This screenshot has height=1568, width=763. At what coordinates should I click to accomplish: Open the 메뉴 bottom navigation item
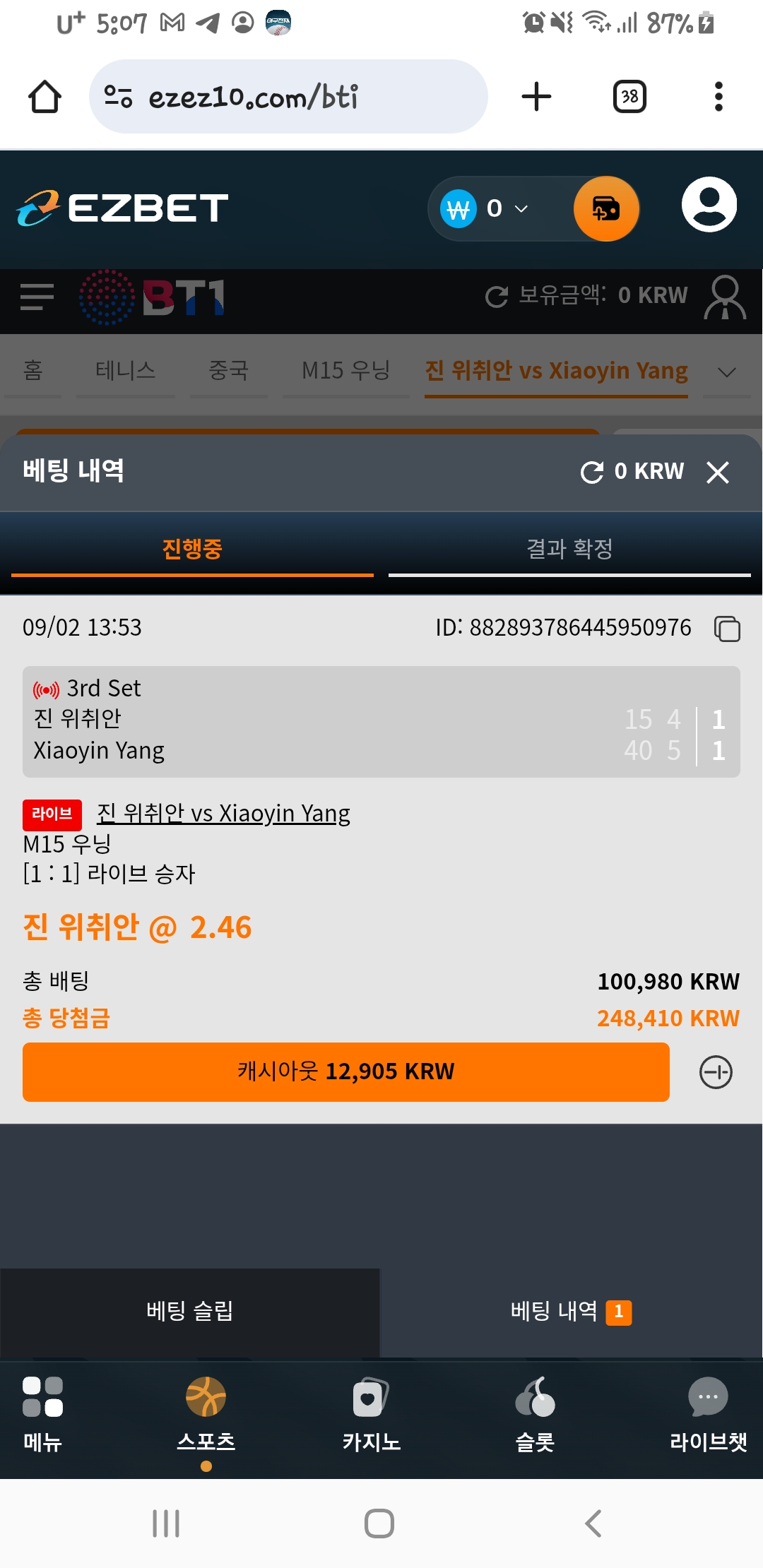click(42, 1414)
